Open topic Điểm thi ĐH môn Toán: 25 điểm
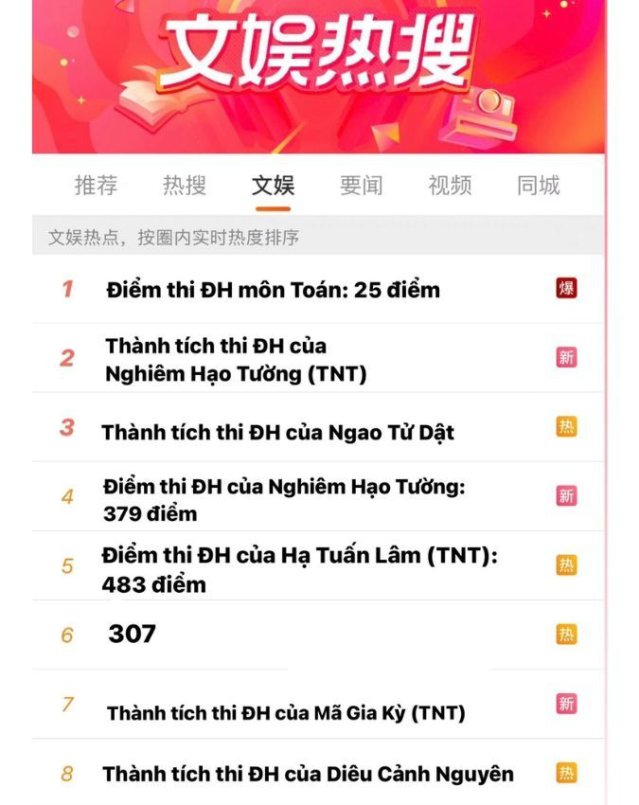 (x=273, y=290)
